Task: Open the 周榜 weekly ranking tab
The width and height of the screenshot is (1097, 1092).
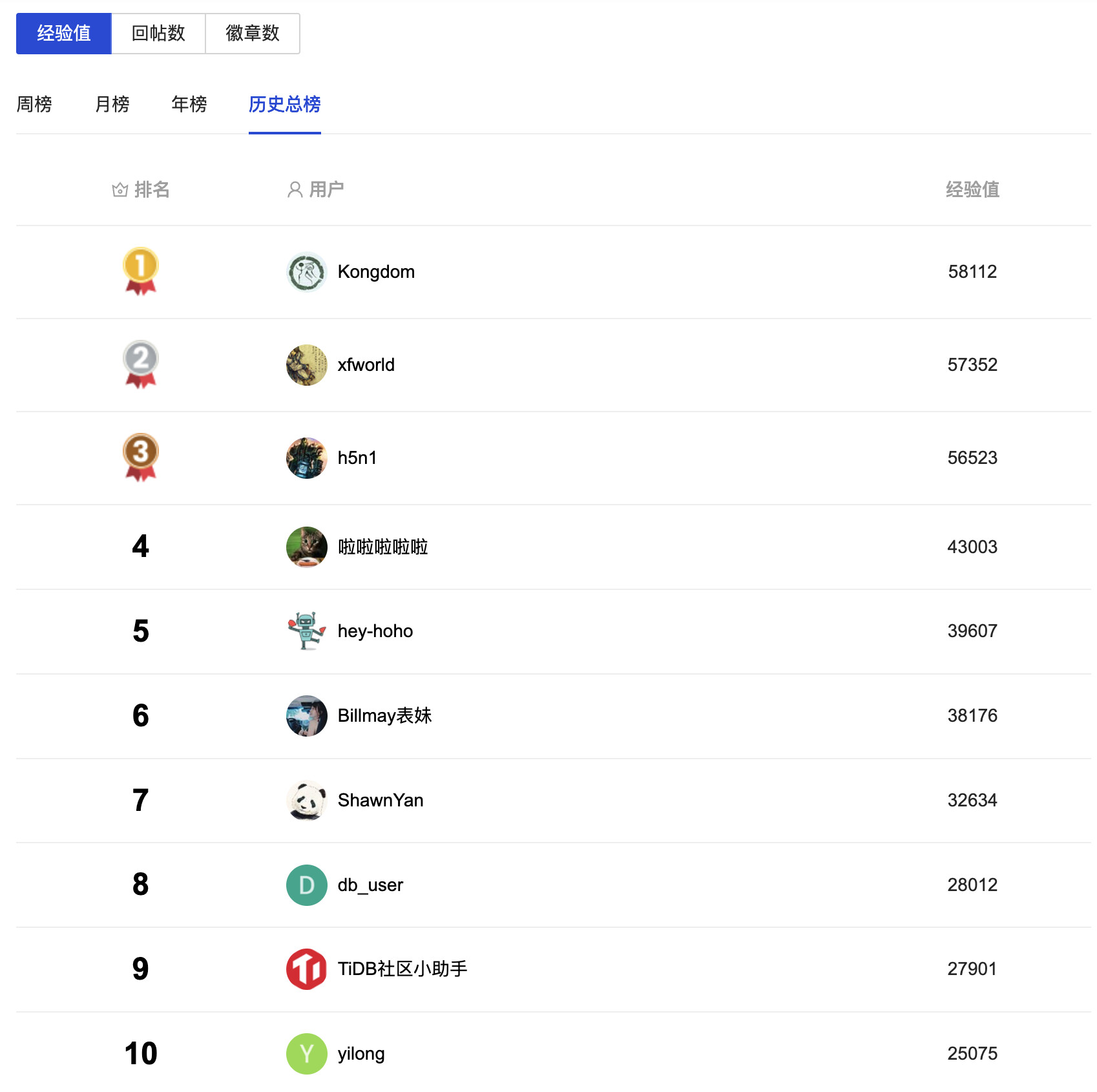Action: pyautogui.click(x=34, y=104)
